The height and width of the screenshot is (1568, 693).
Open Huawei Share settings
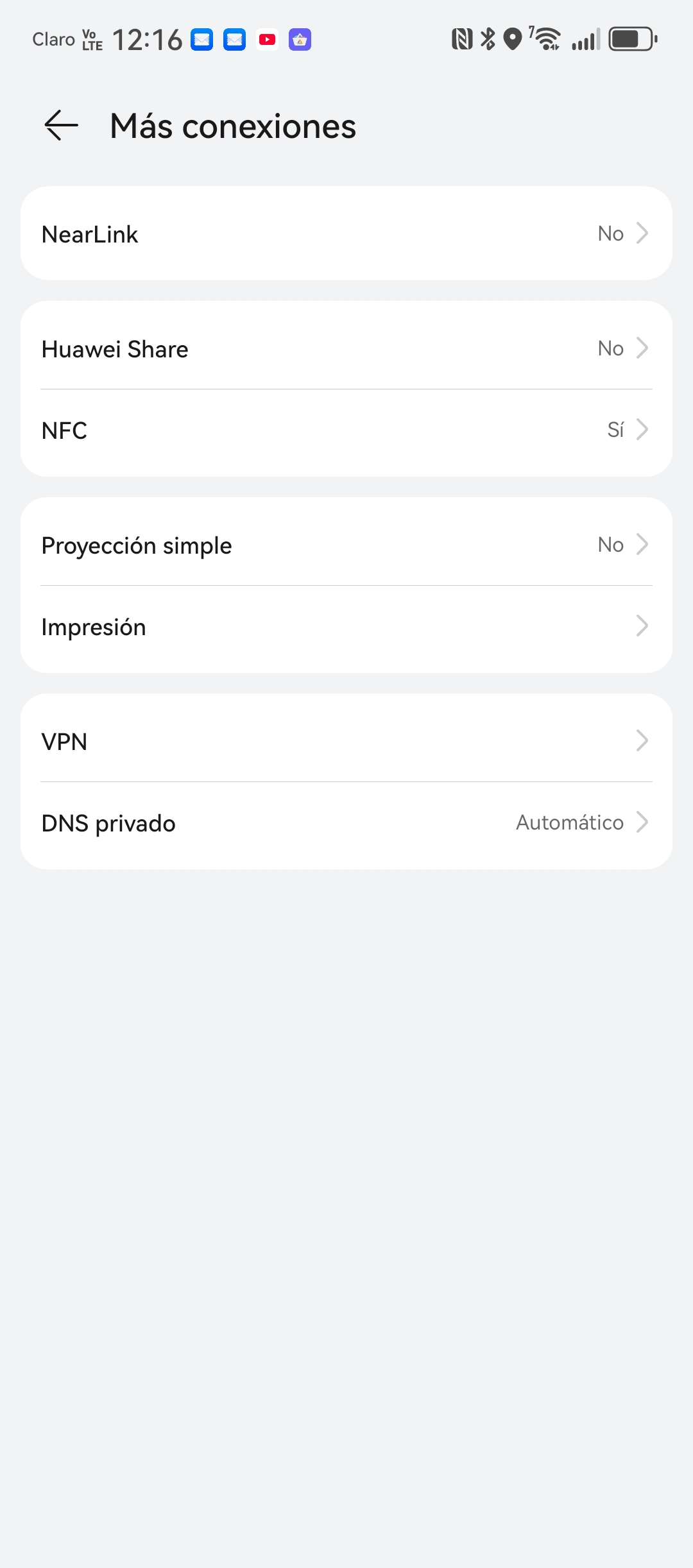346,348
